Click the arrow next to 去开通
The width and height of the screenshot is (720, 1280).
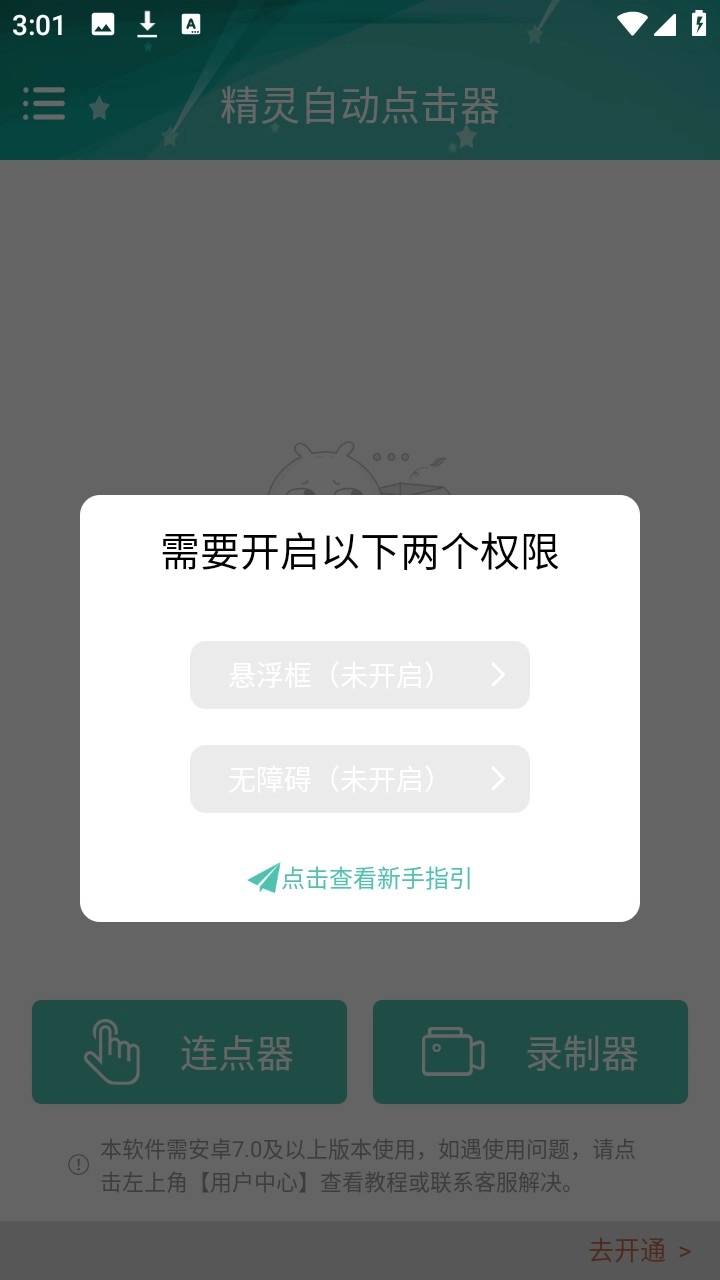click(x=686, y=1250)
